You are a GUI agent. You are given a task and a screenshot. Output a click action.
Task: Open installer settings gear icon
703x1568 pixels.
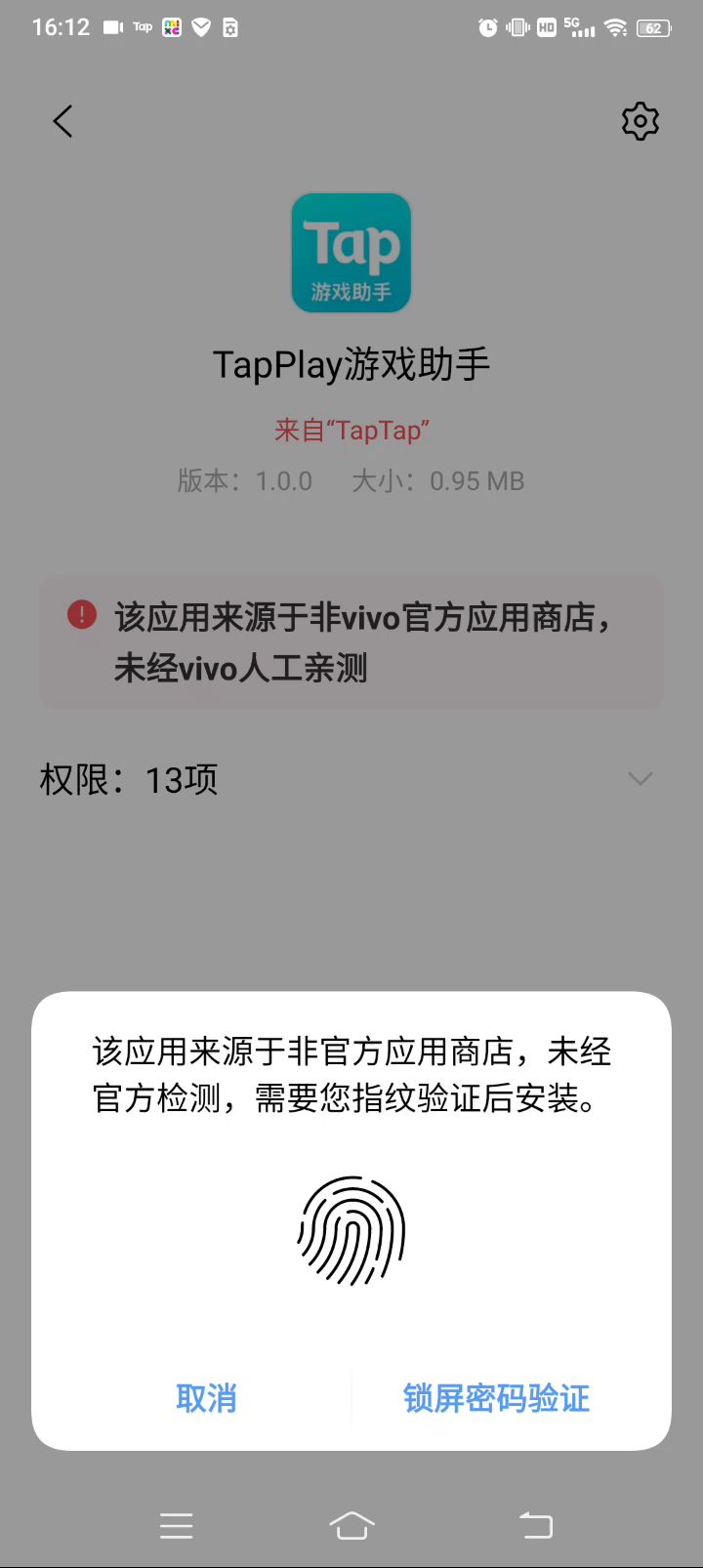coord(641,122)
